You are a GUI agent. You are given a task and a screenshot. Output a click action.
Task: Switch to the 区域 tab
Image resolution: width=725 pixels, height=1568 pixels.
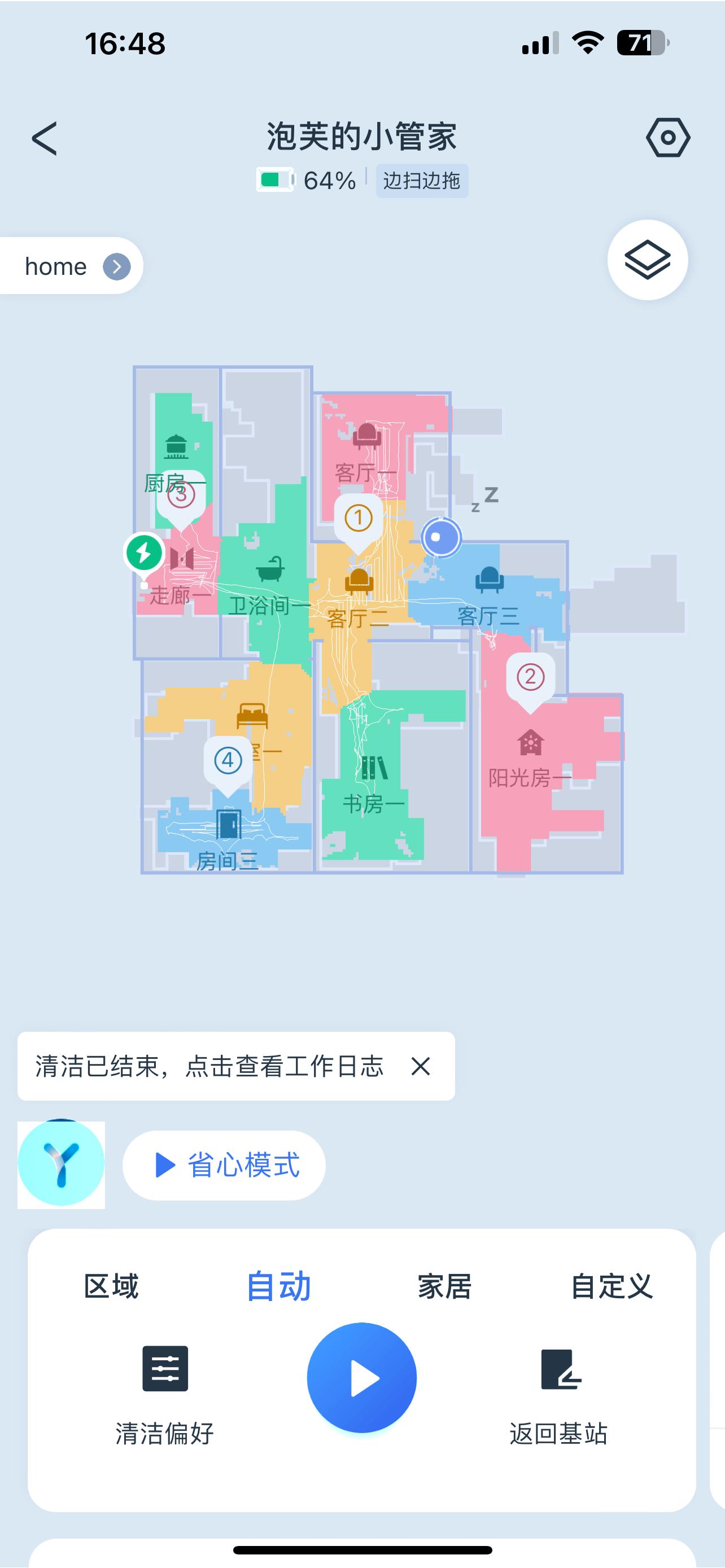click(112, 1286)
